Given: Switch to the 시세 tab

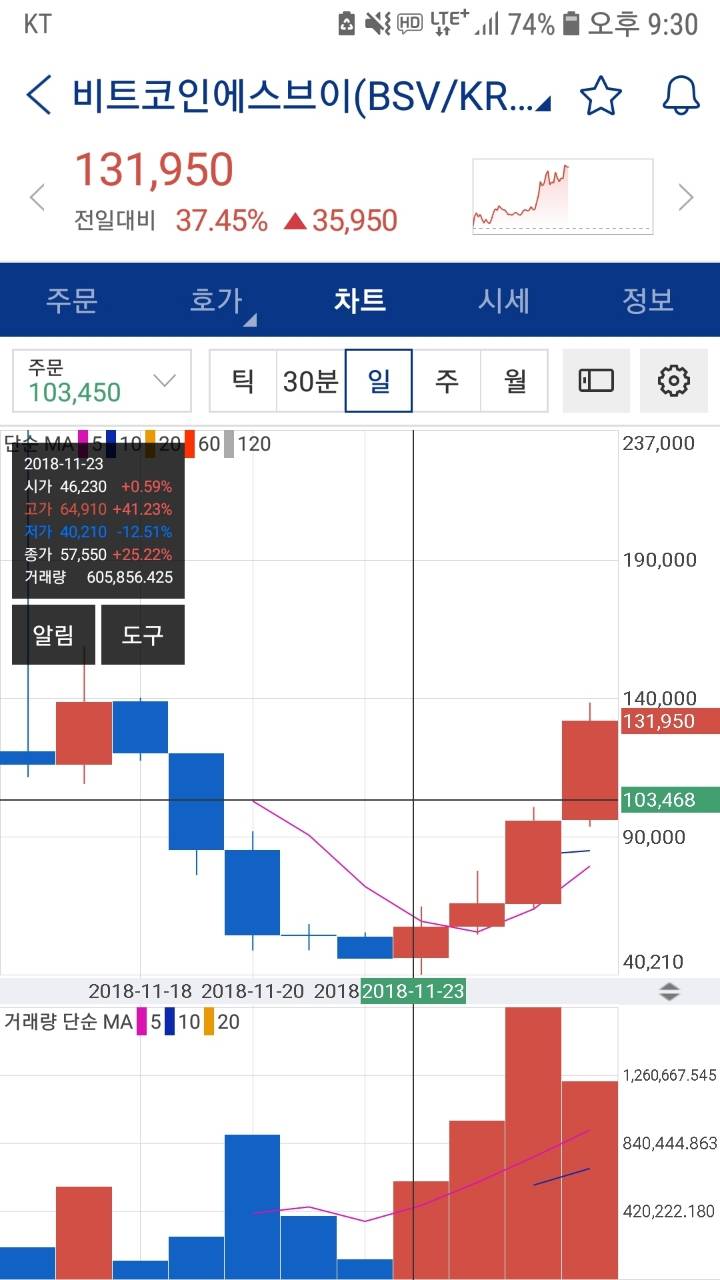Looking at the screenshot, I should [503, 300].
